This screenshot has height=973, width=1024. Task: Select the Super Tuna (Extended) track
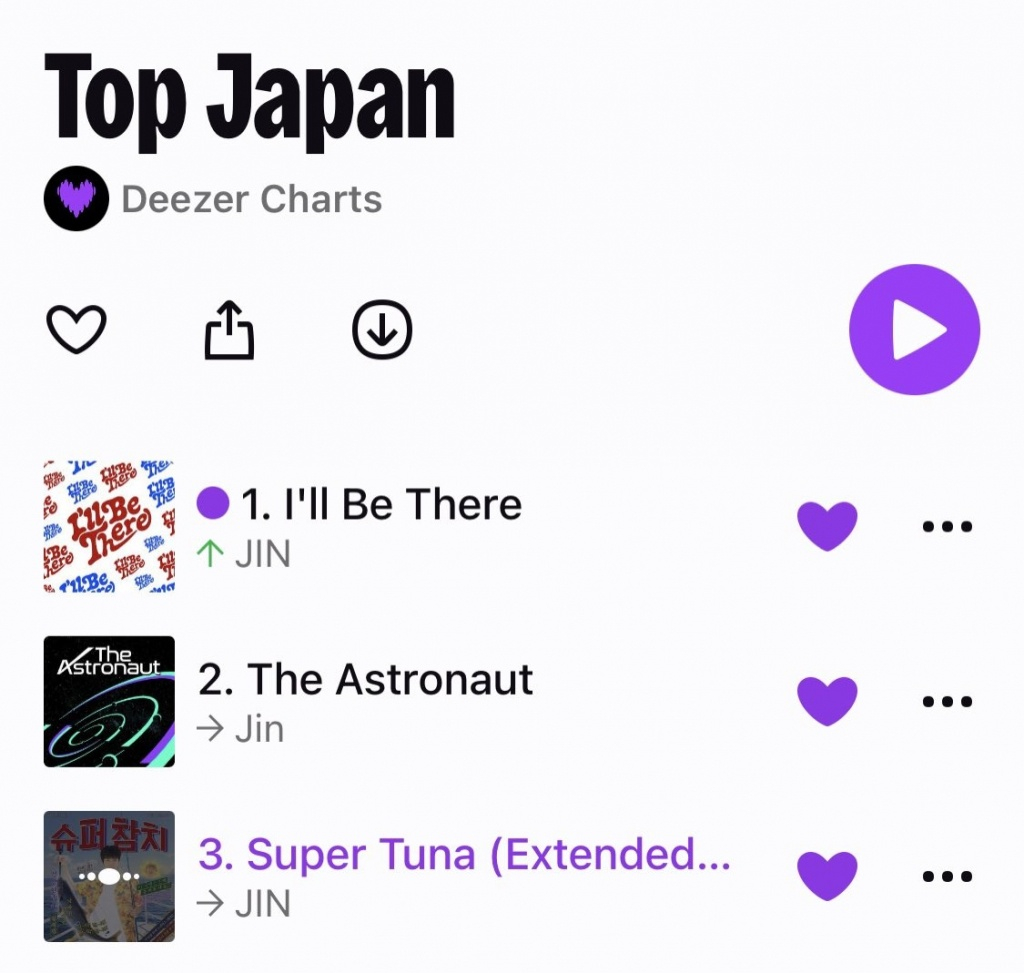pos(464,856)
